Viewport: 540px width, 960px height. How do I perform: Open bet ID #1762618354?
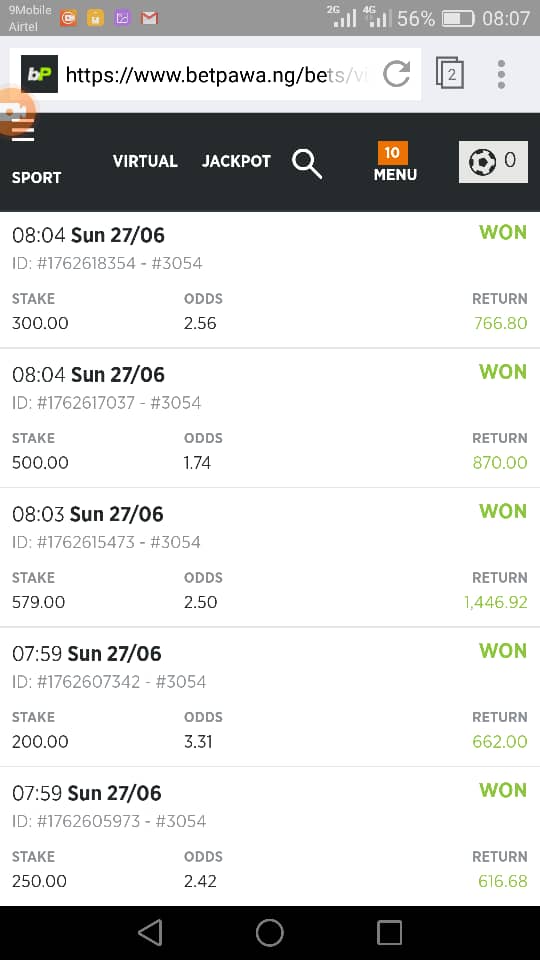pyautogui.click(x=270, y=280)
